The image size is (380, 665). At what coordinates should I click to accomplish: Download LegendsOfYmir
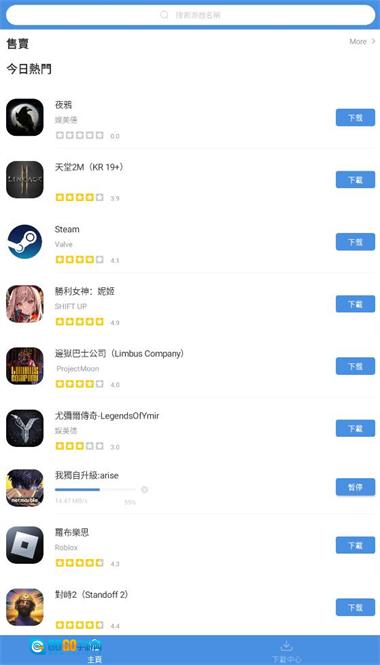click(x=355, y=428)
